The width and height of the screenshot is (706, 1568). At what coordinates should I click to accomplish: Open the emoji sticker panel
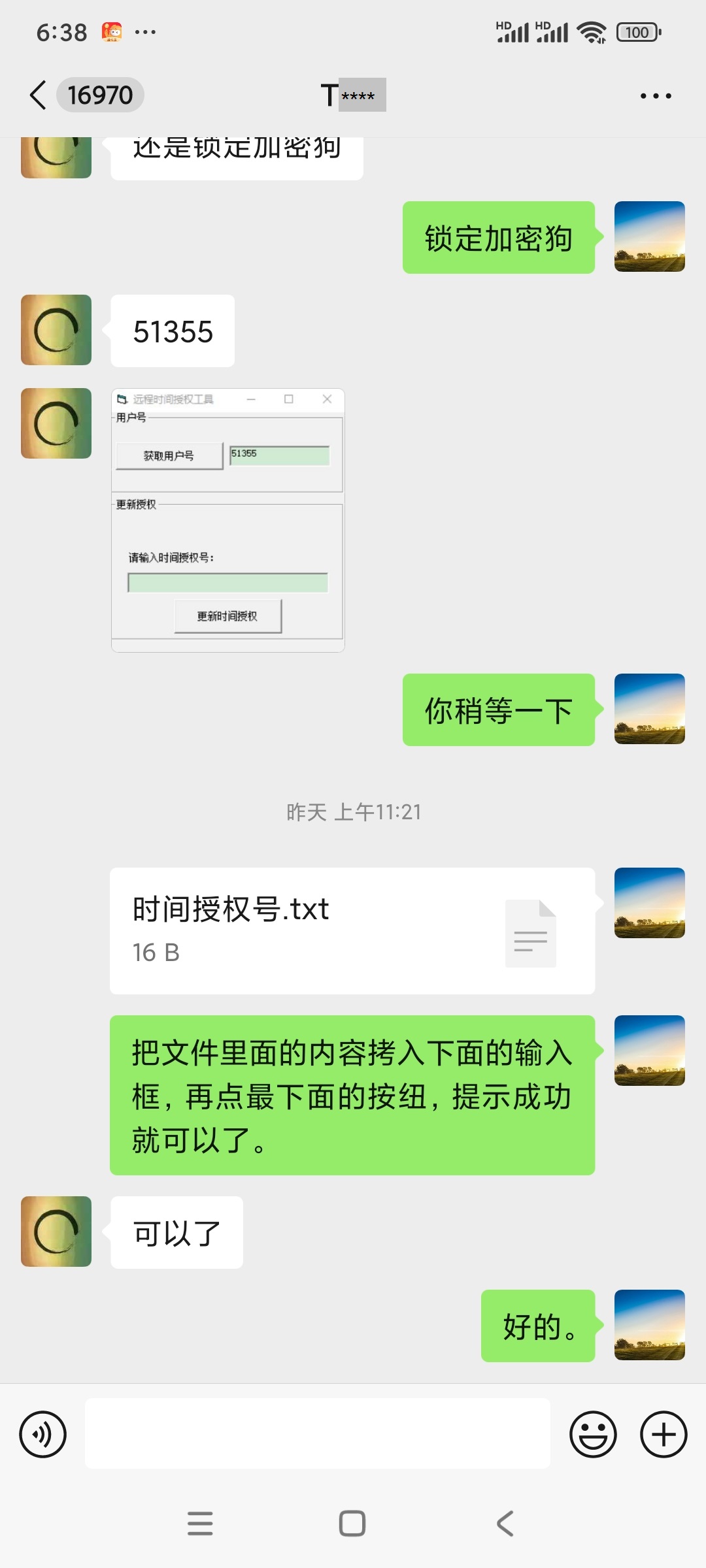click(x=594, y=1434)
